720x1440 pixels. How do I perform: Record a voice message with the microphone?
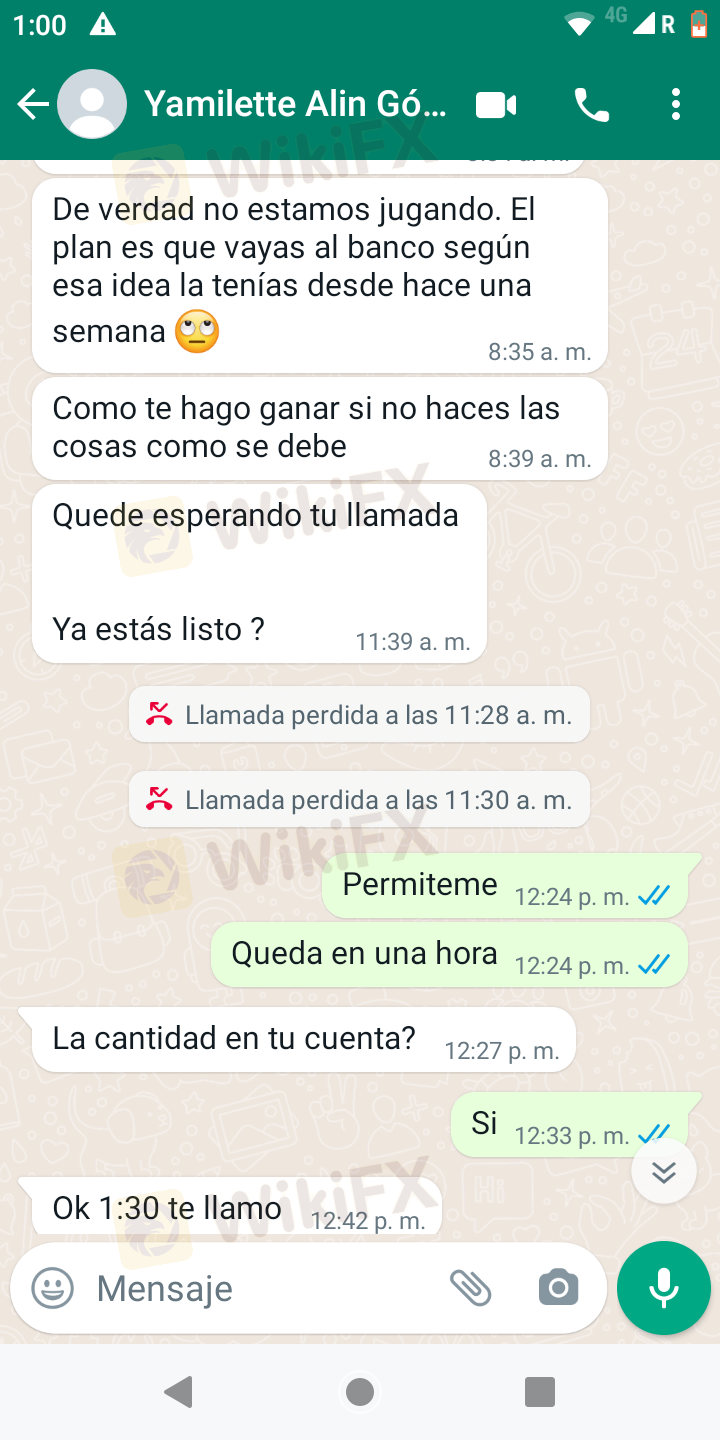pos(664,1288)
